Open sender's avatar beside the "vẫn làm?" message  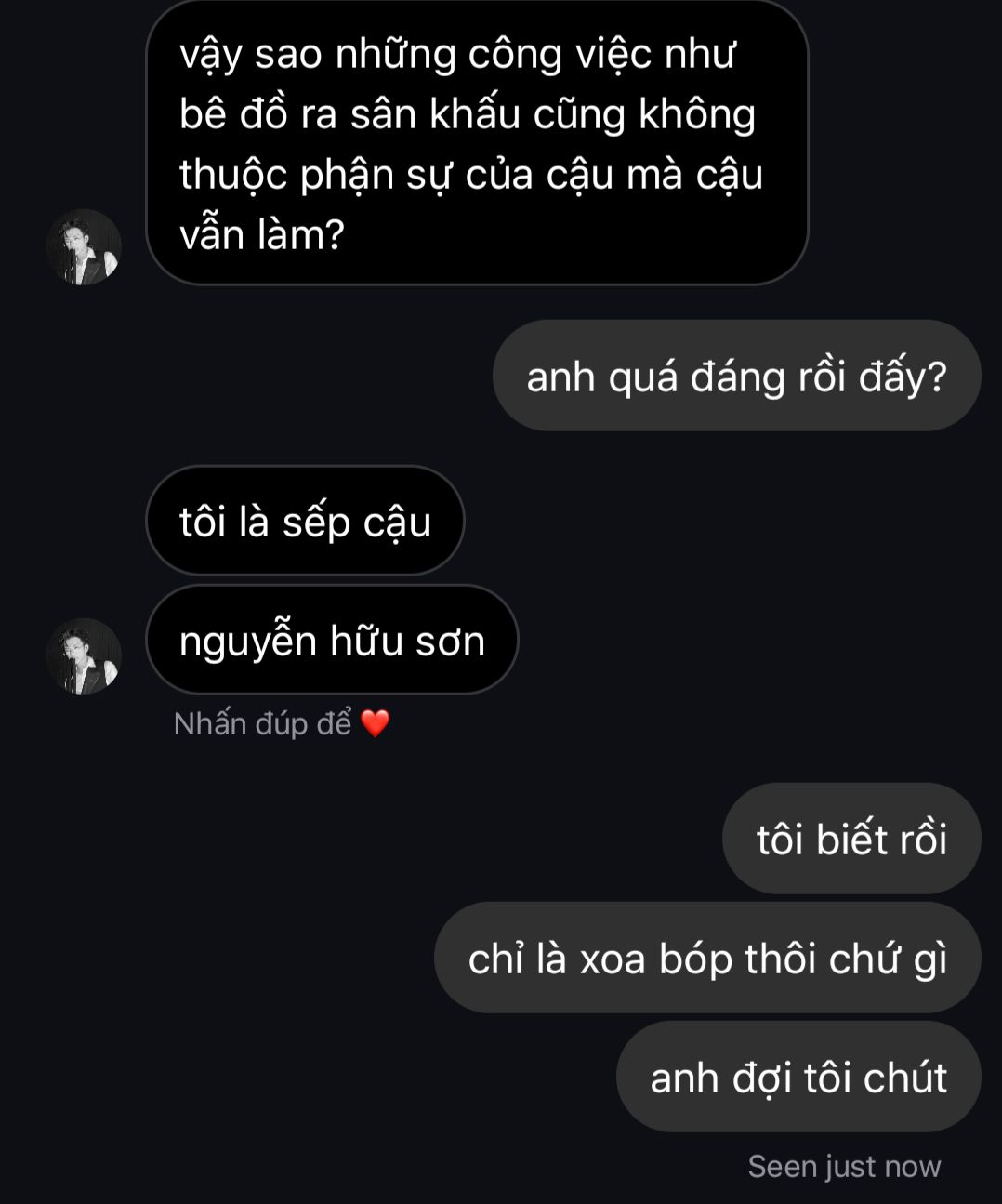pyautogui.click(x=84, y=247)
